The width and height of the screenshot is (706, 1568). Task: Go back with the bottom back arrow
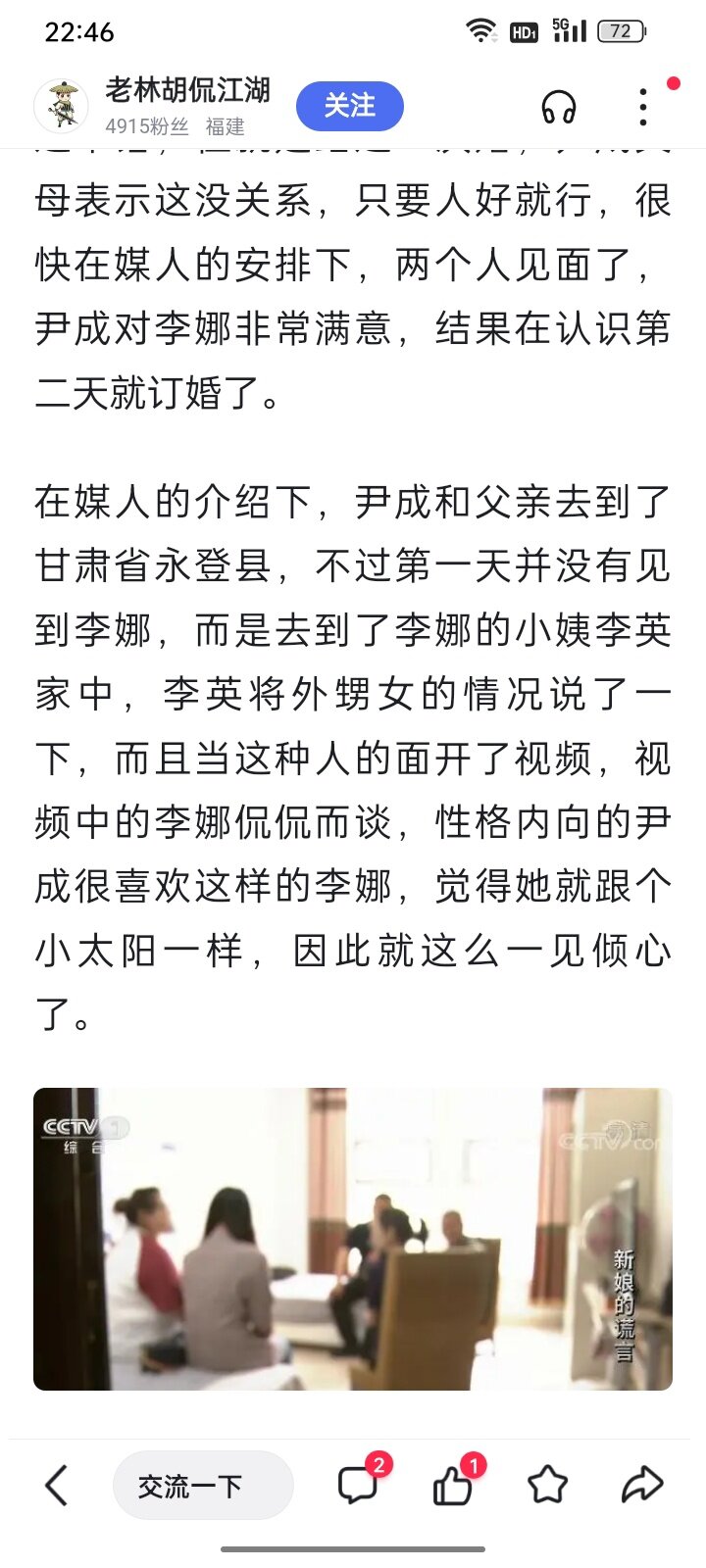(x=57, y=1486)
